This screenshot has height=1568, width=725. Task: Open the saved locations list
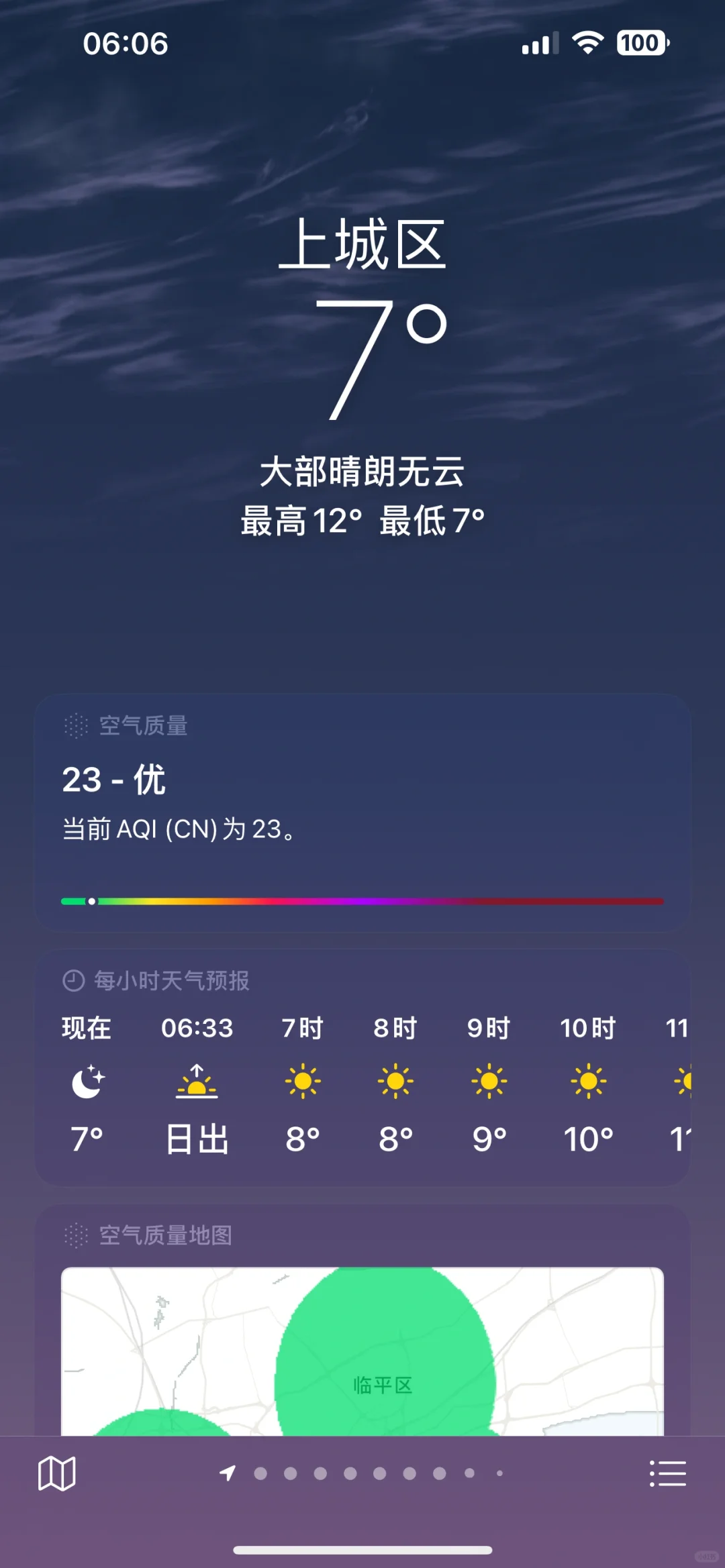(667, 1473)
